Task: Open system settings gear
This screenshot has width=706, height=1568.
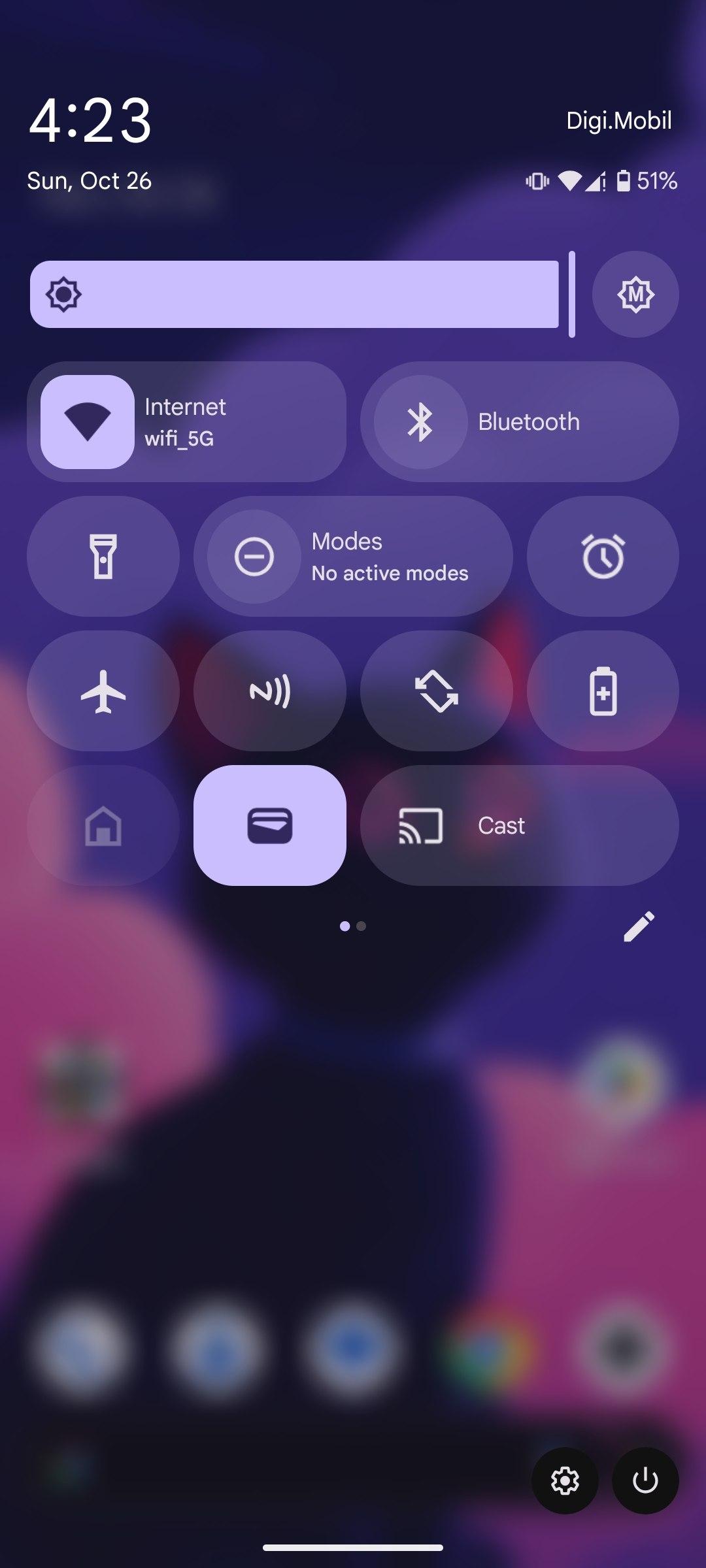Action: click(x=565, y=1480)
